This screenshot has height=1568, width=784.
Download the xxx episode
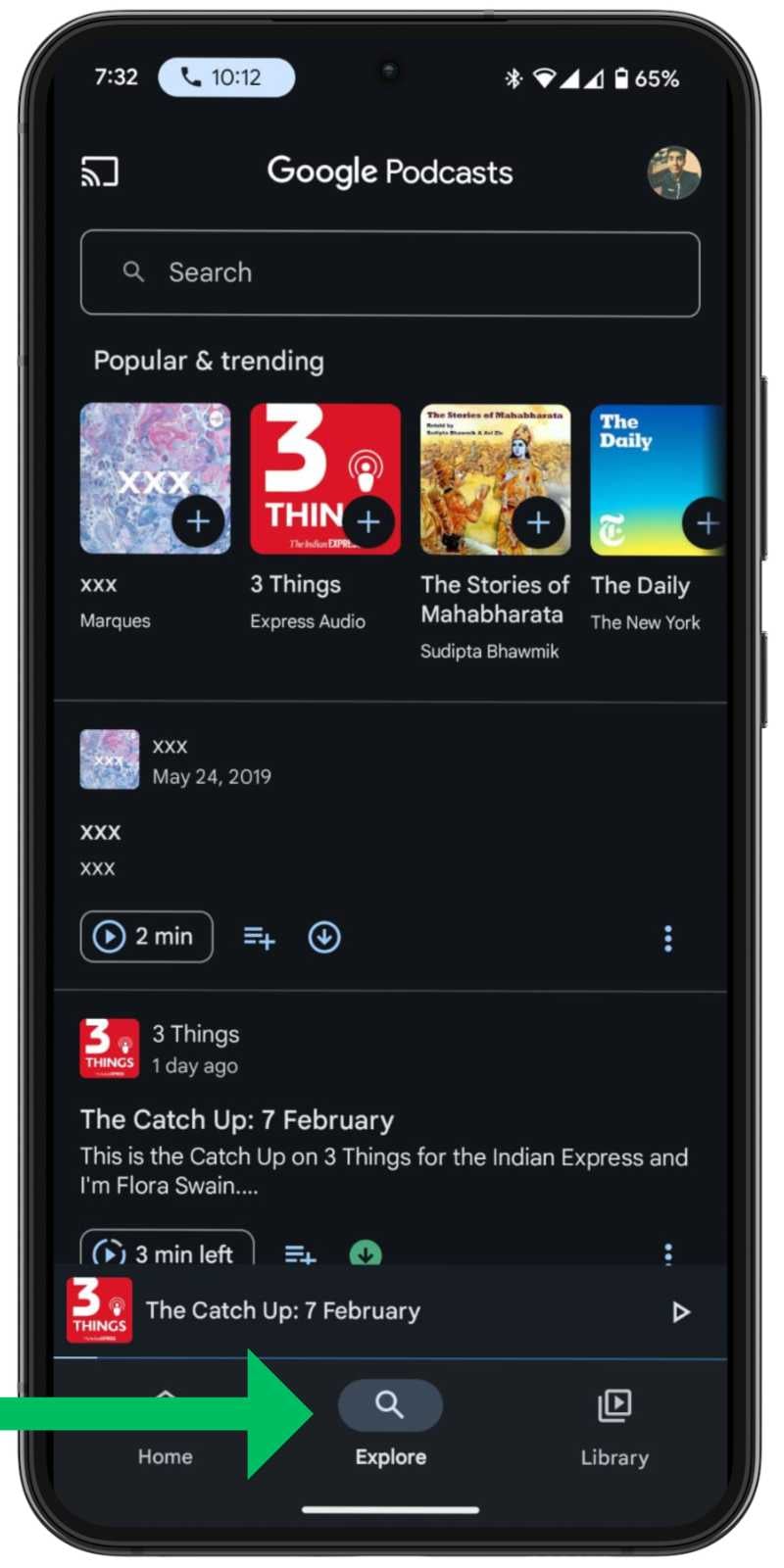[x=324, y=938]
